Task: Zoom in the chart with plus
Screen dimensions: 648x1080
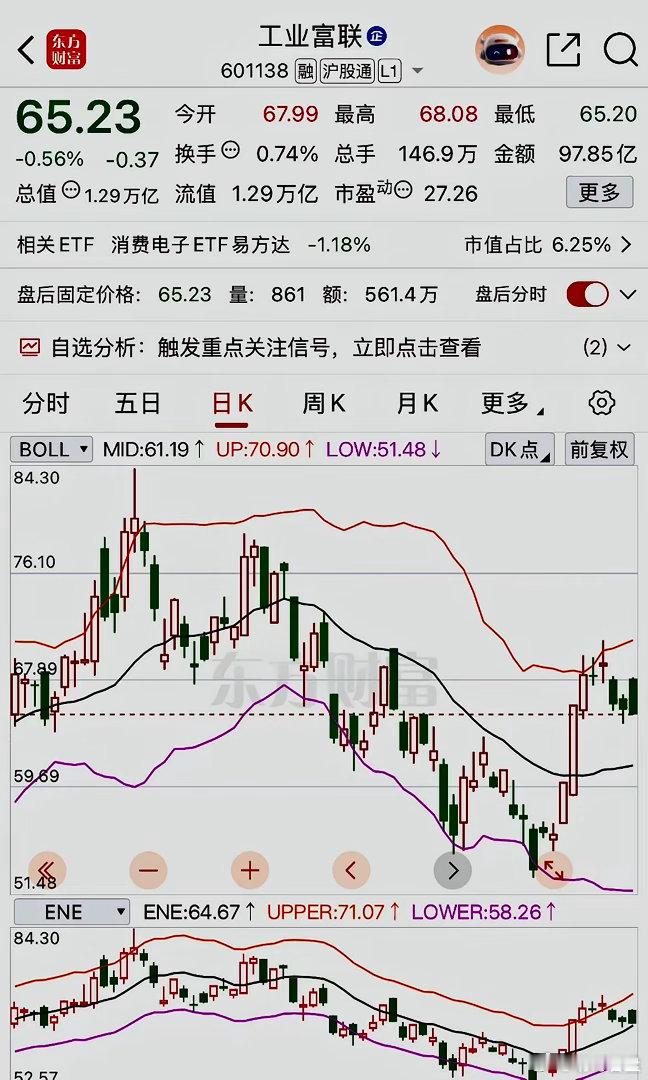Action: [x=250, y=870]
